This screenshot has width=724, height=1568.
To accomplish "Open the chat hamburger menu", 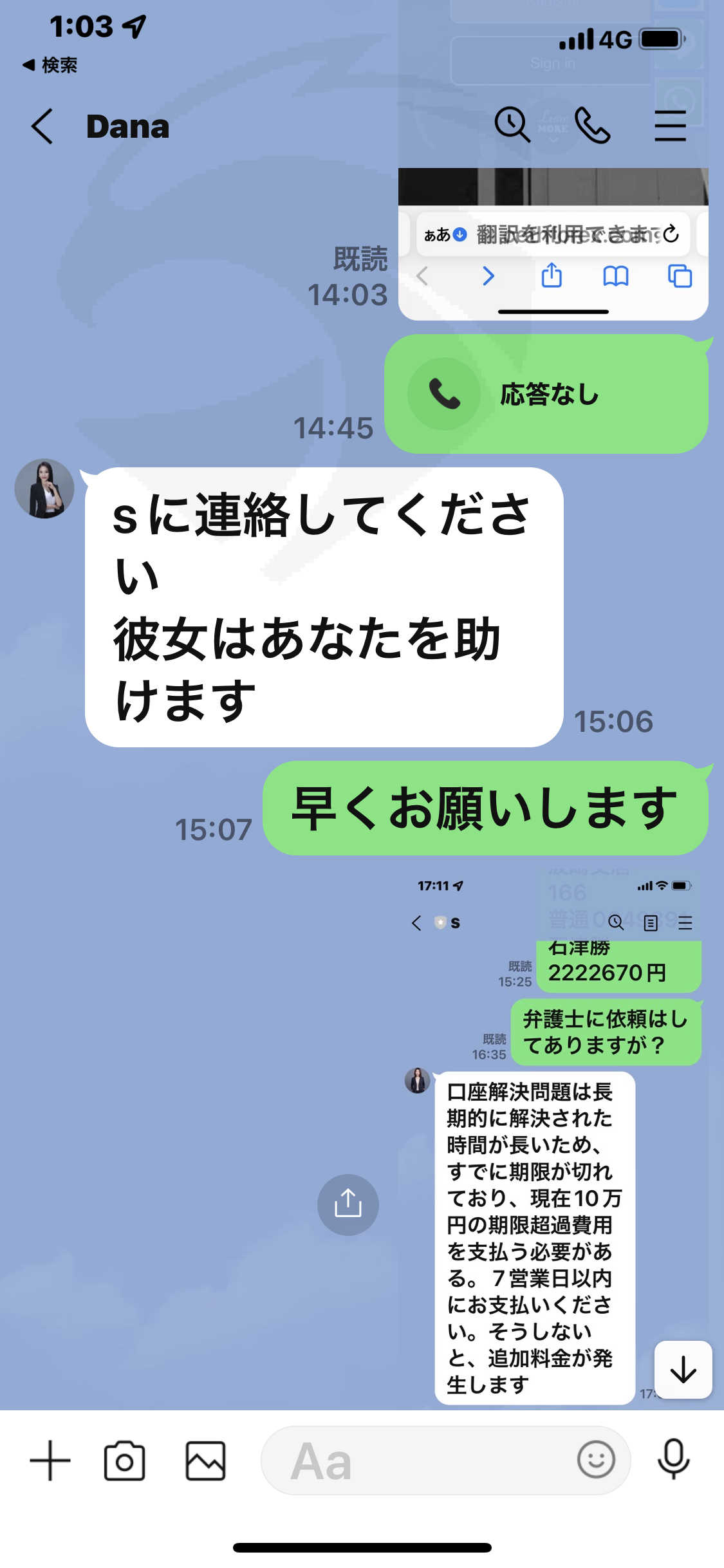I will pos(671,125).
